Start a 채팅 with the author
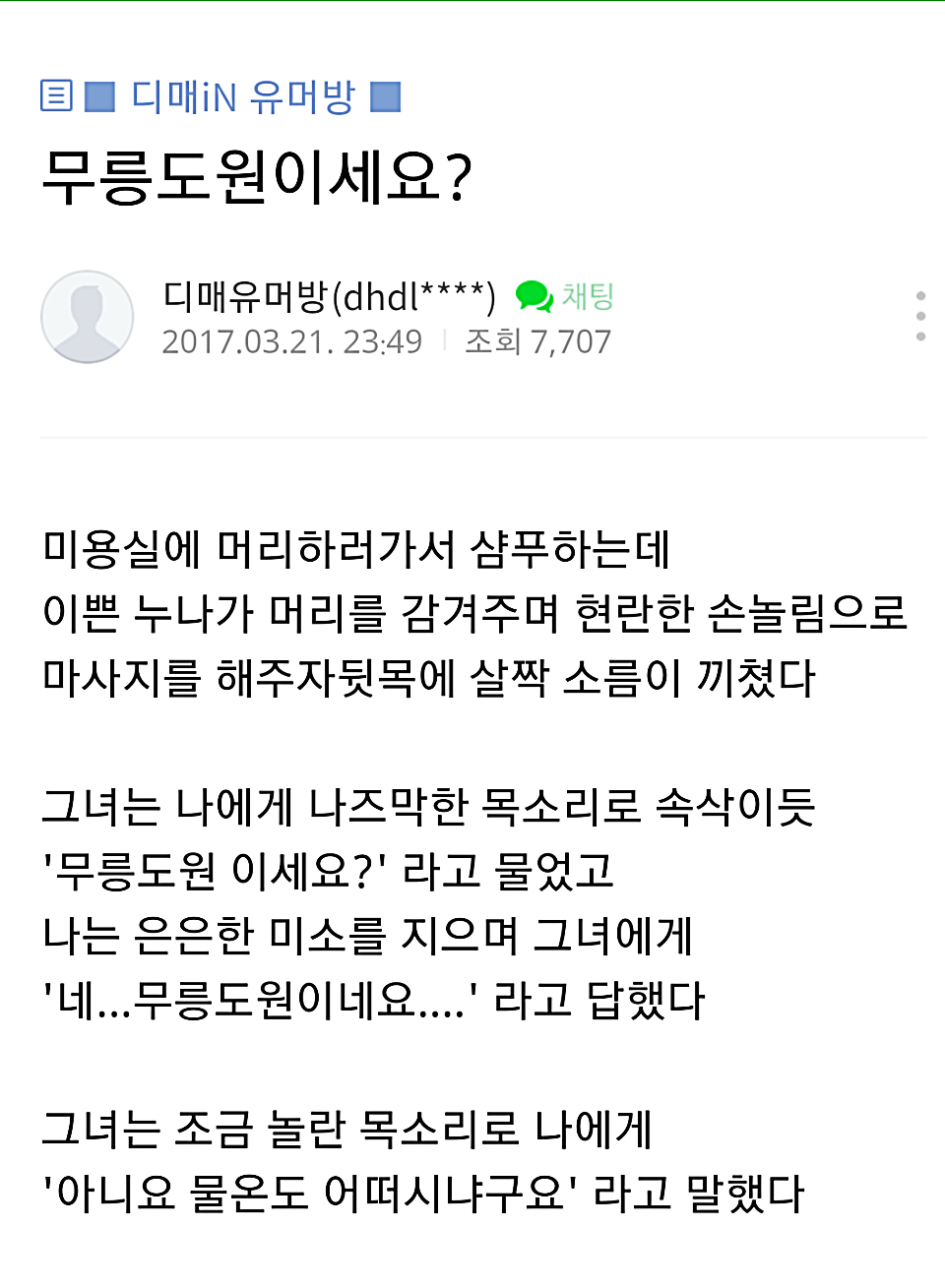945x1288 pixels. click(x=565, y=295)
